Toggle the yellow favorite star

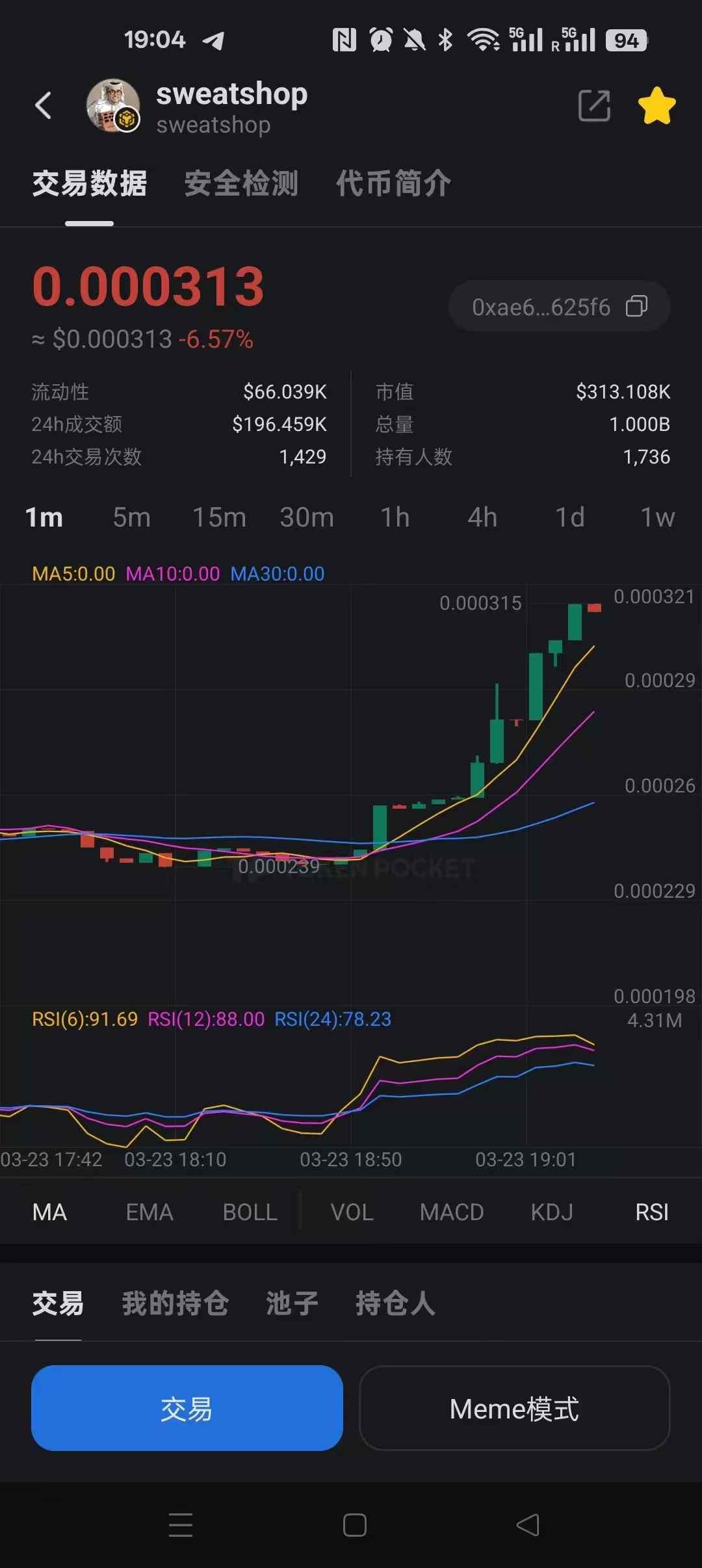(x=656, y=106)
